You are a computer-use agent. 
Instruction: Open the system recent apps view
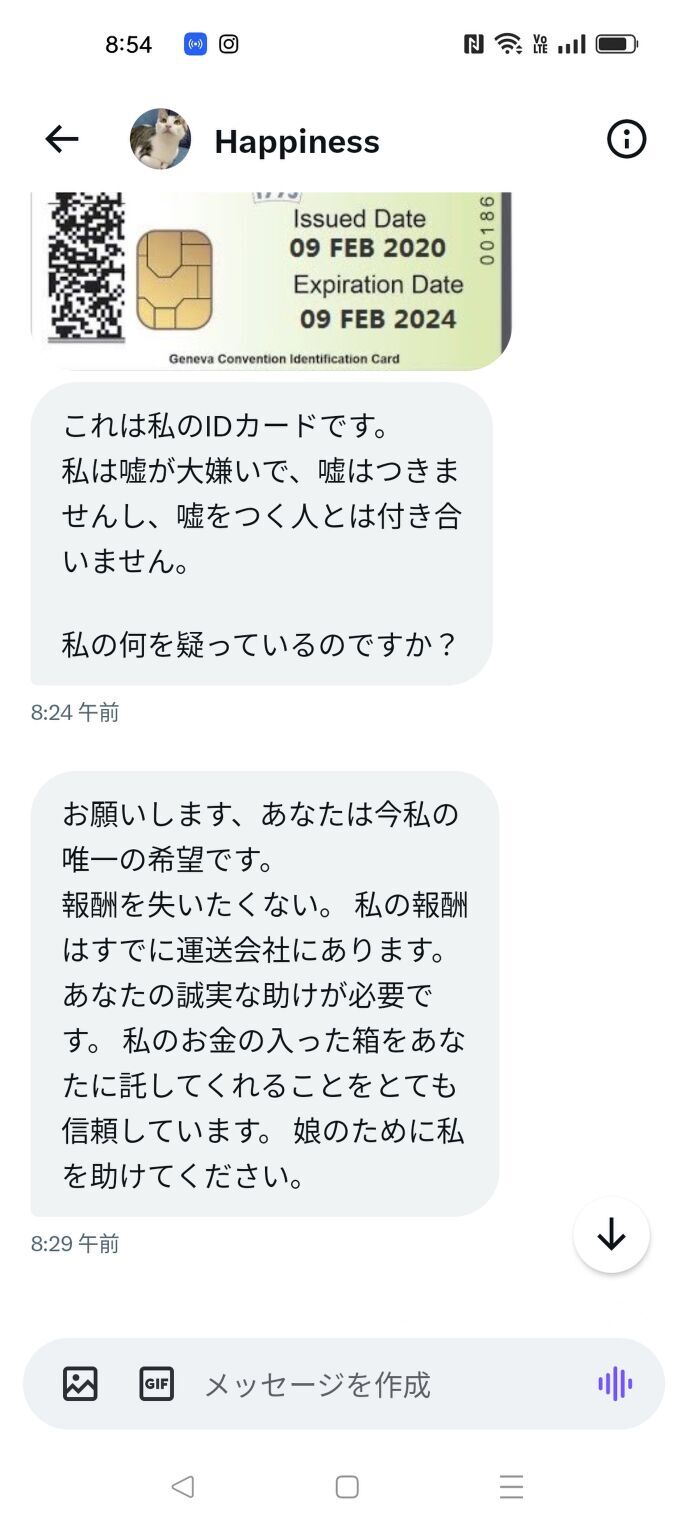point(511,1487)
